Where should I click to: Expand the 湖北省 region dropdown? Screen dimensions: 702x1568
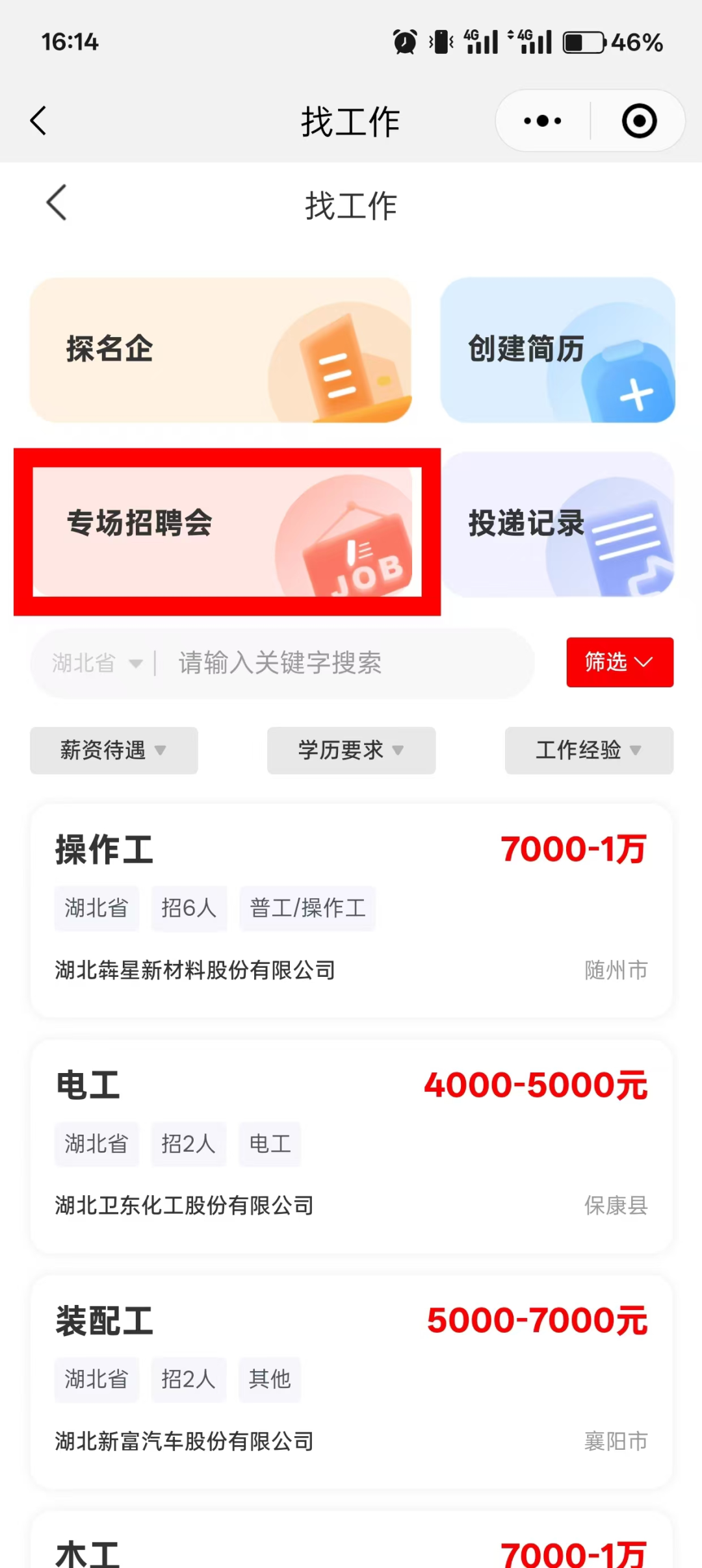[96, 663]
